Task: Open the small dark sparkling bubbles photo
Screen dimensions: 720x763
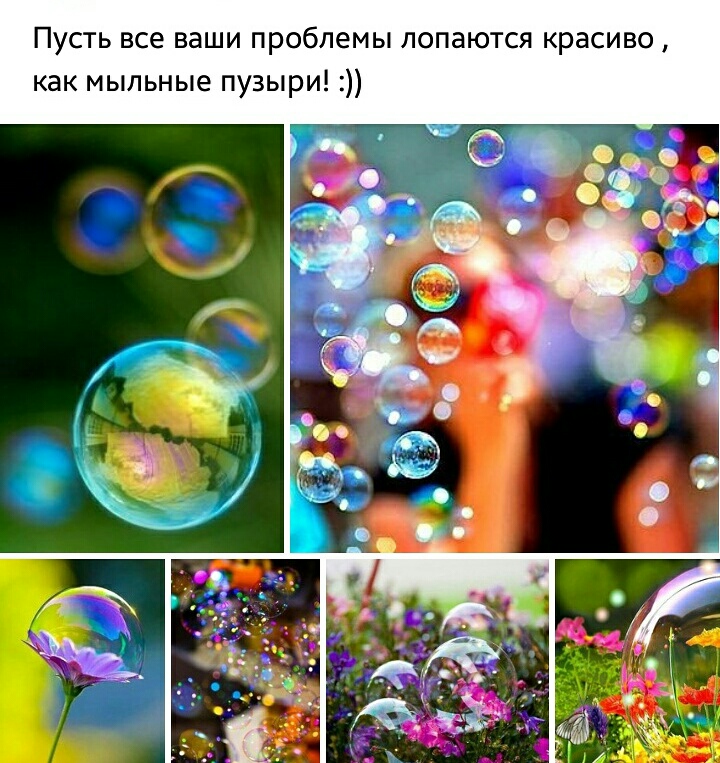Action: pyautogui.click(x=245, y=660)
